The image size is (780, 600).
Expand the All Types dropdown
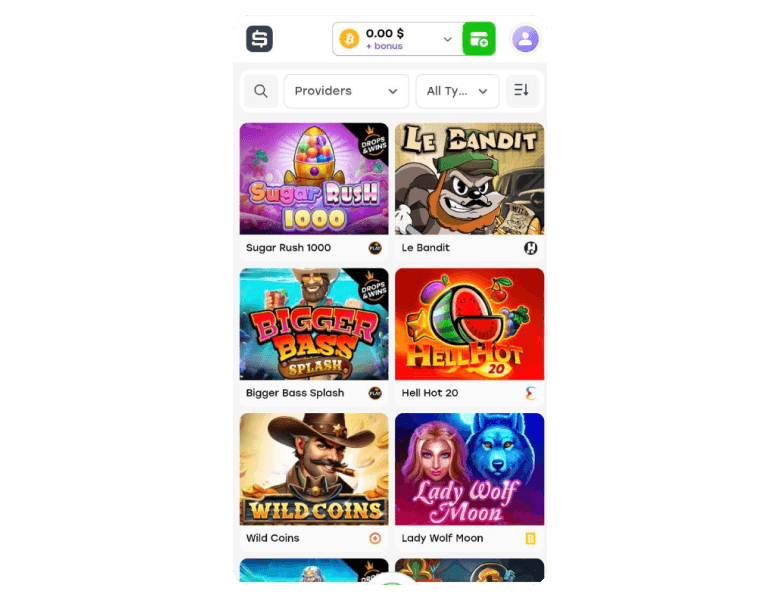(457, 91)
